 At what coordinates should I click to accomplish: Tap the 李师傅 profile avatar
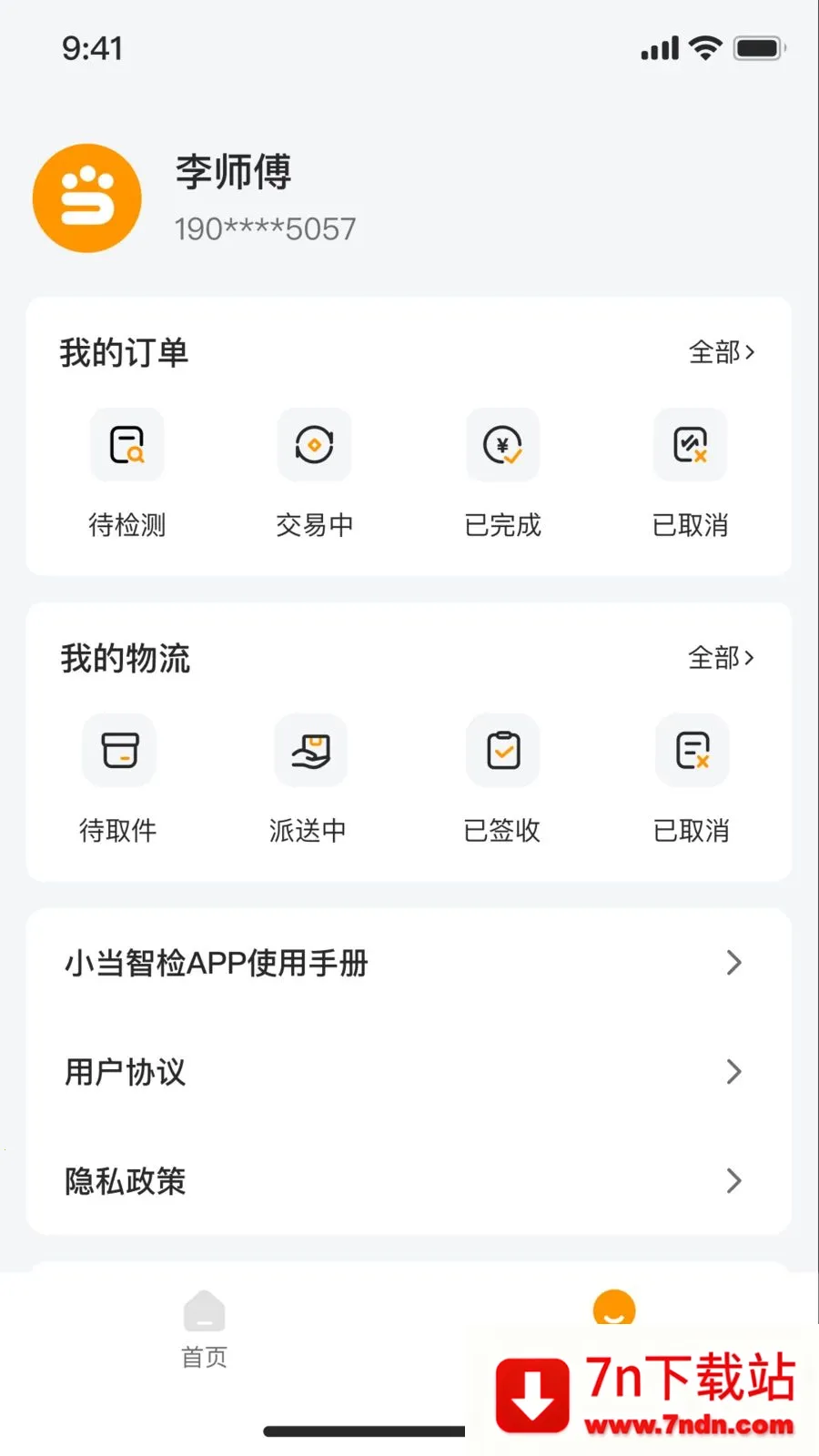86,197
